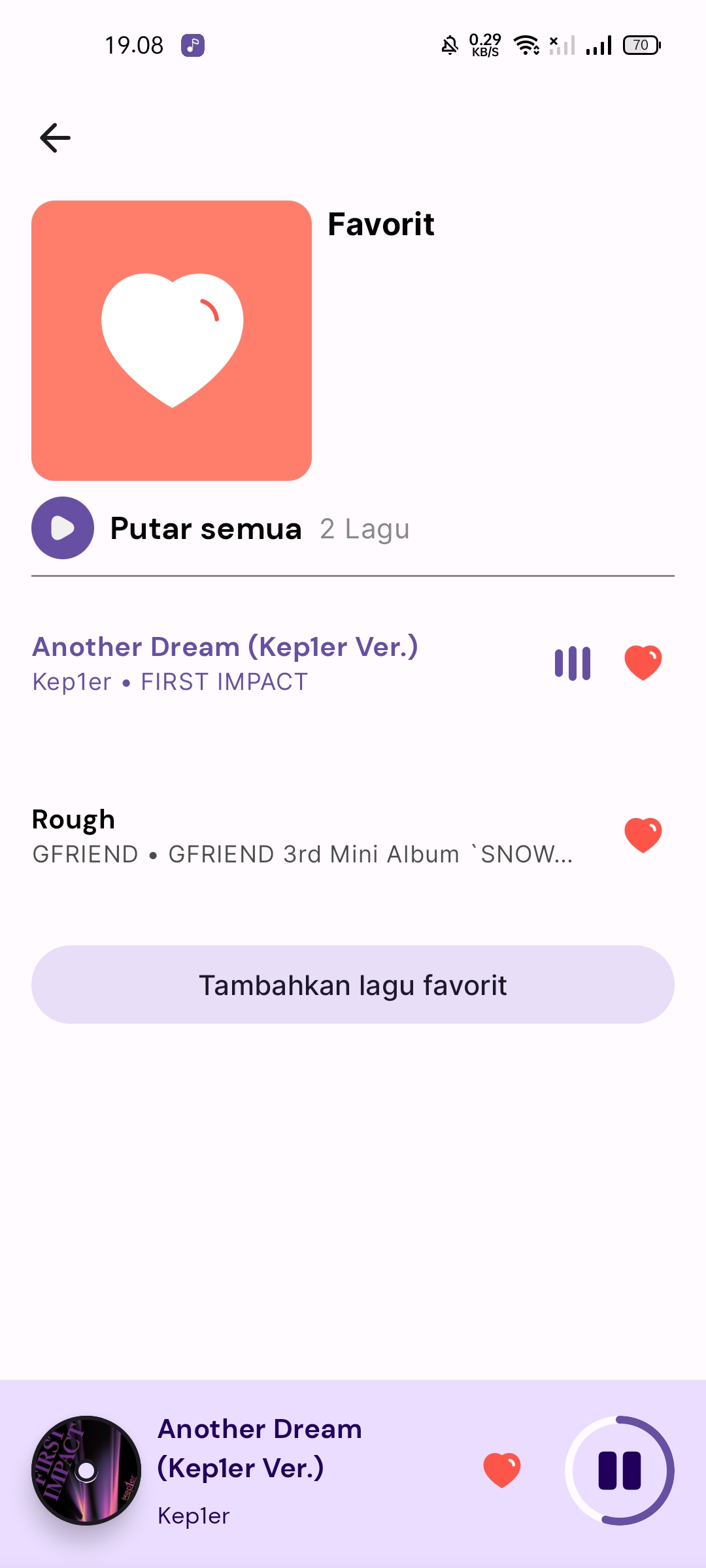706x1568 pixels.
Task: Play all songs with Putar semua
Action: click(x=63, y=528)
